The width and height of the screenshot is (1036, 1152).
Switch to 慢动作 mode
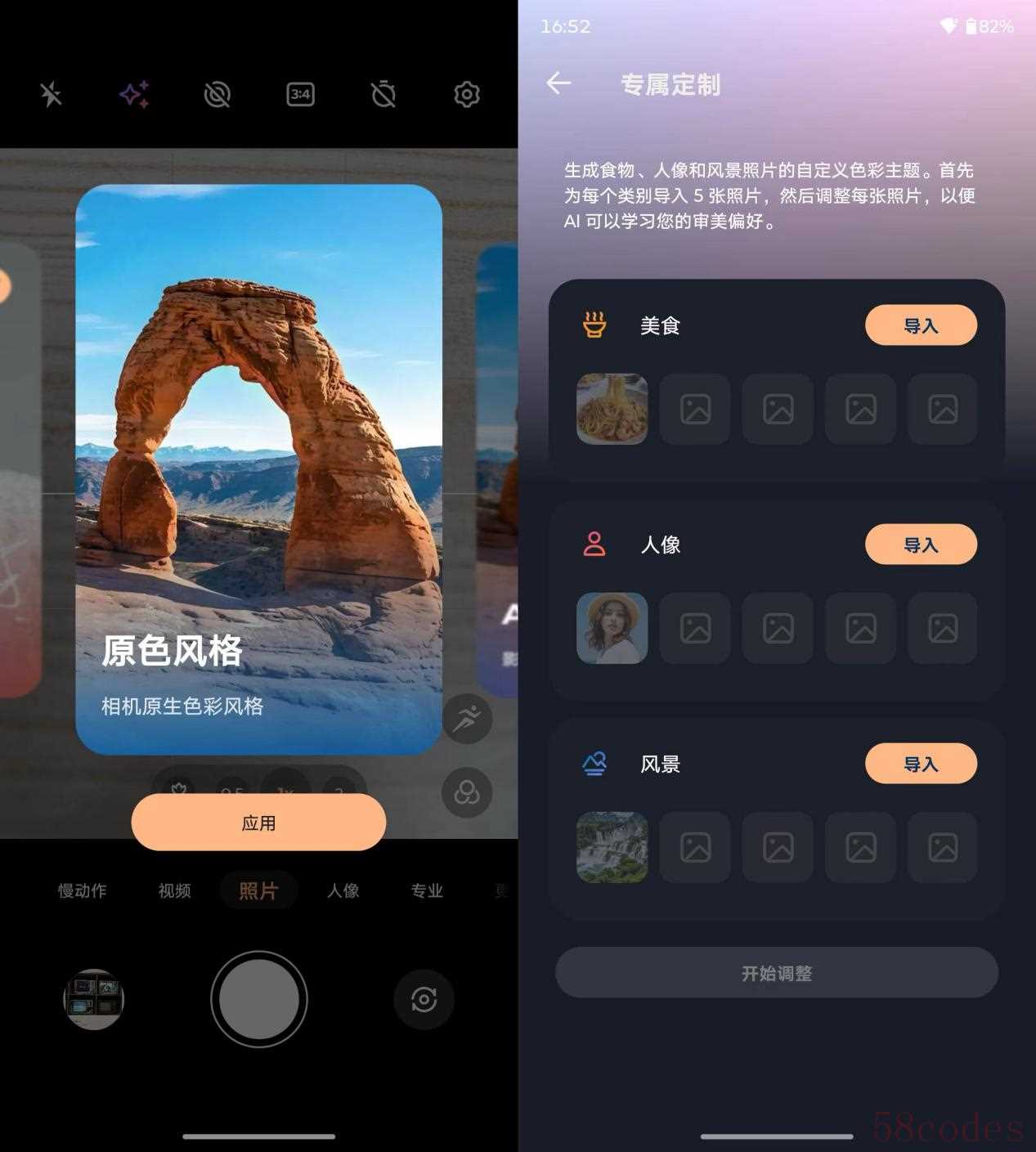tap(82, 890)
